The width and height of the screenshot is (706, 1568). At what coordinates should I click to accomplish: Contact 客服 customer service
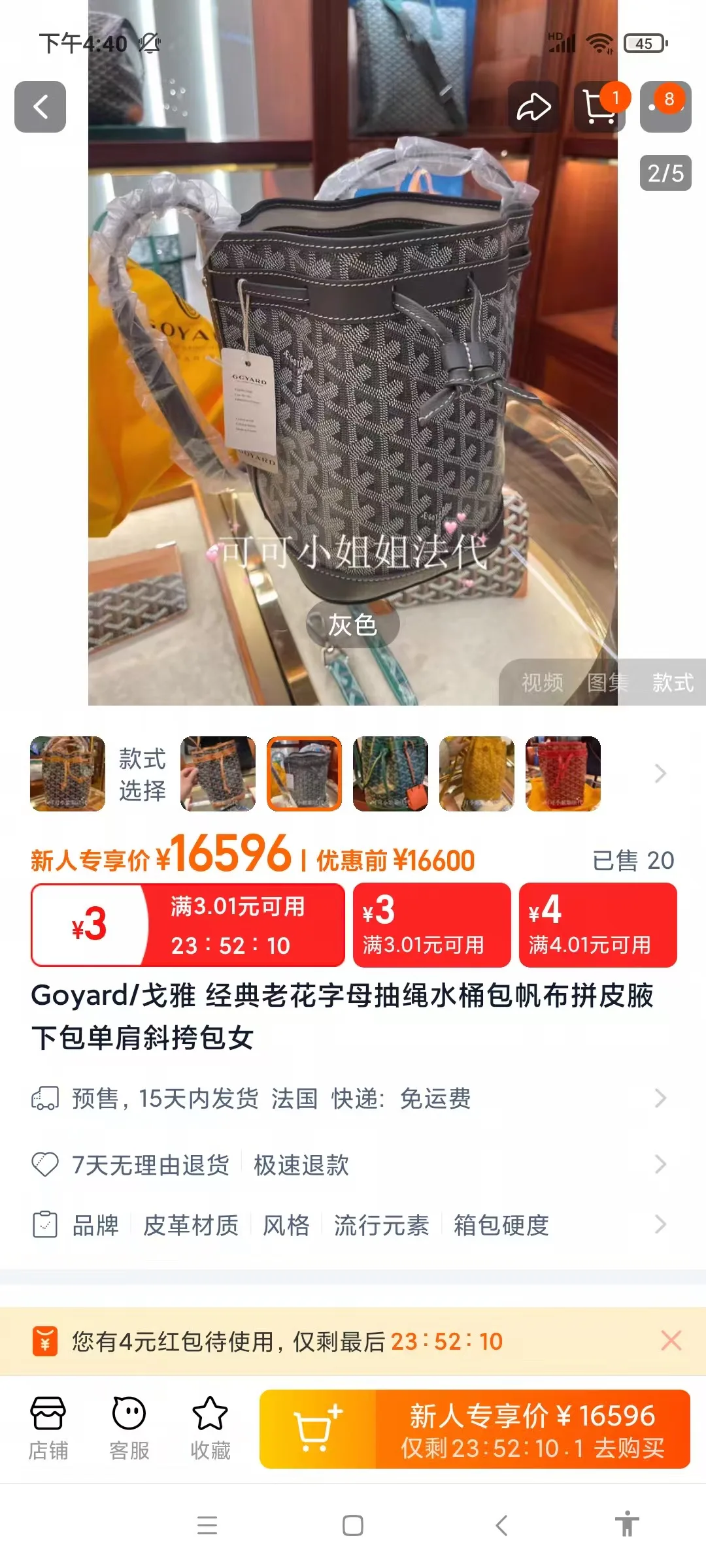click(129, 1428)
